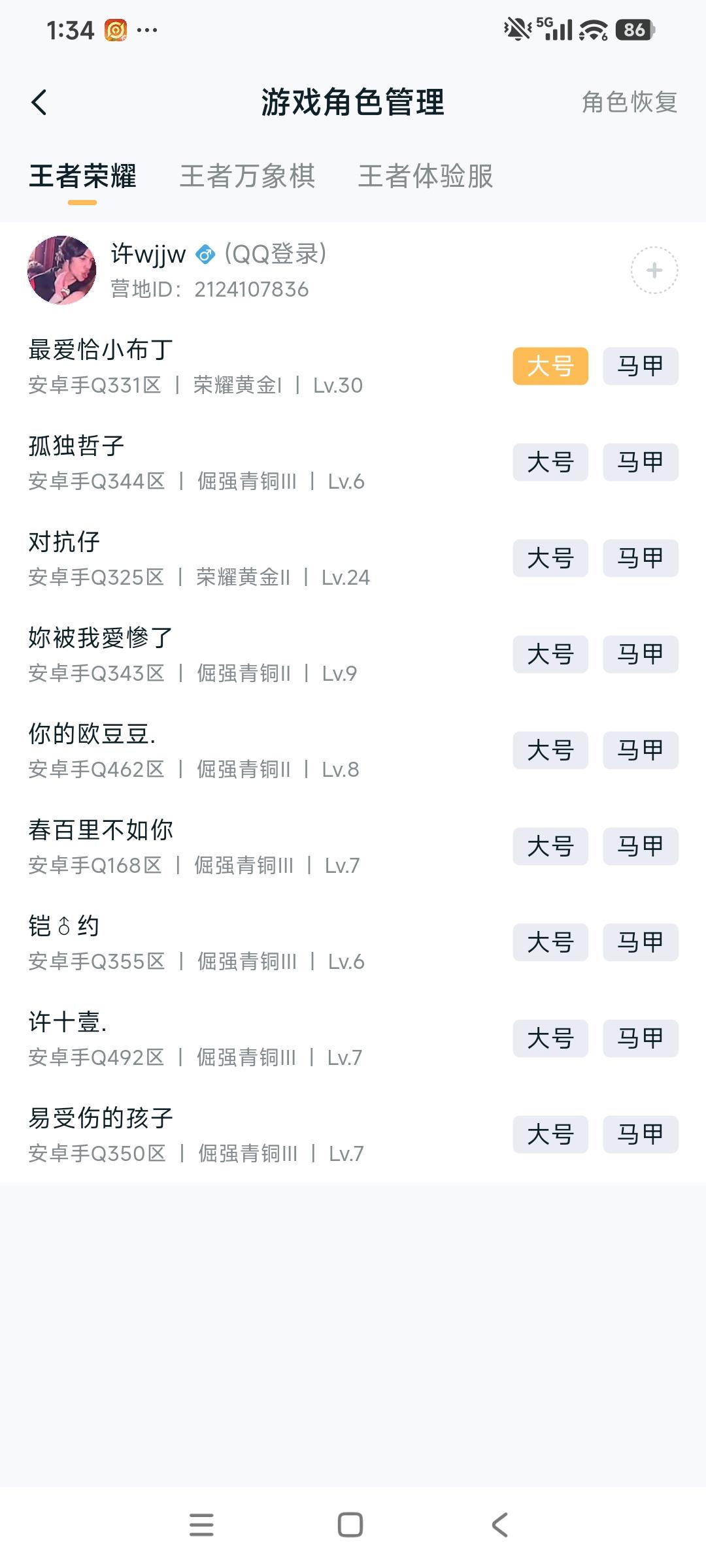Tap the plus icon to add a role
The height and width of the screenshot is (1568, 706).
point(656,270)
